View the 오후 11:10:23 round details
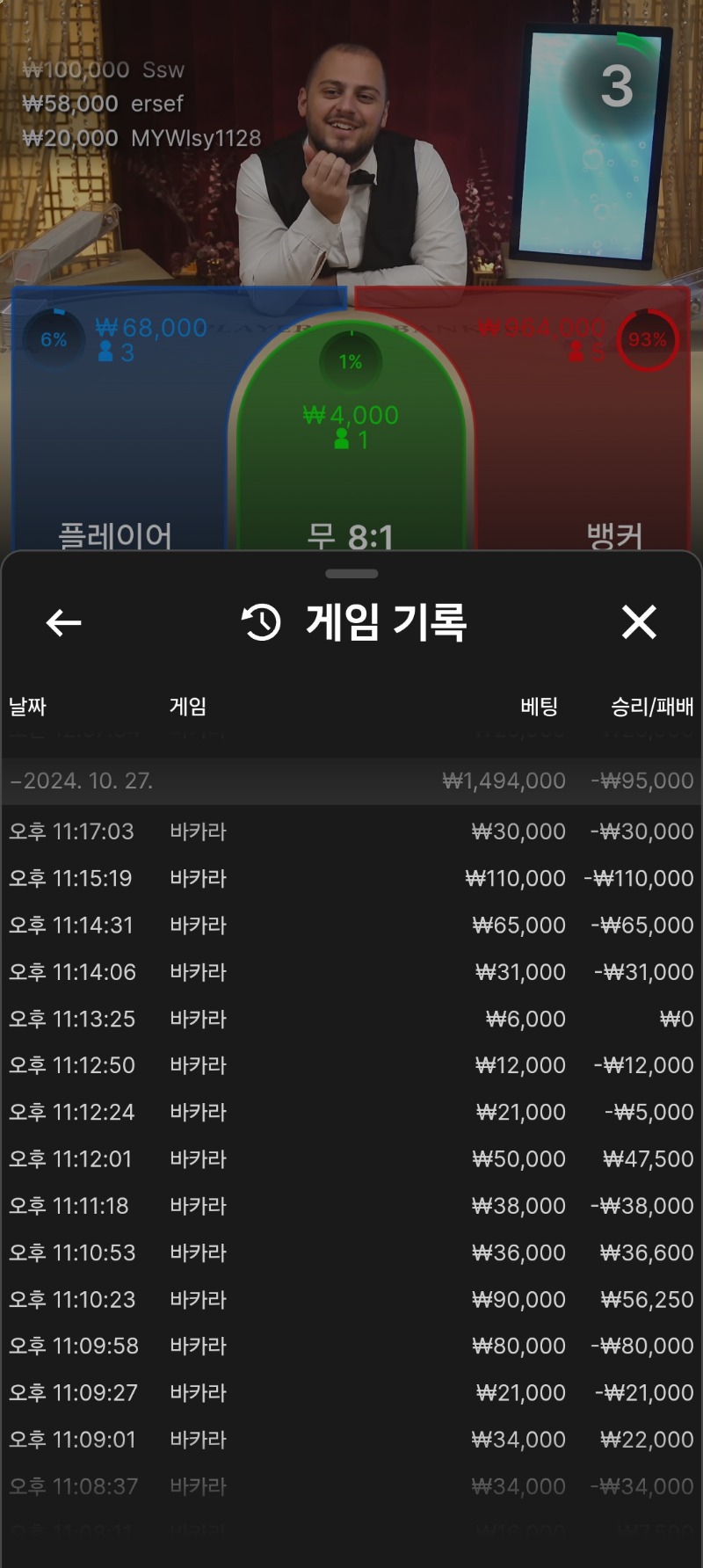Viewport: 703px width, 1568px height. (351, 1299)
